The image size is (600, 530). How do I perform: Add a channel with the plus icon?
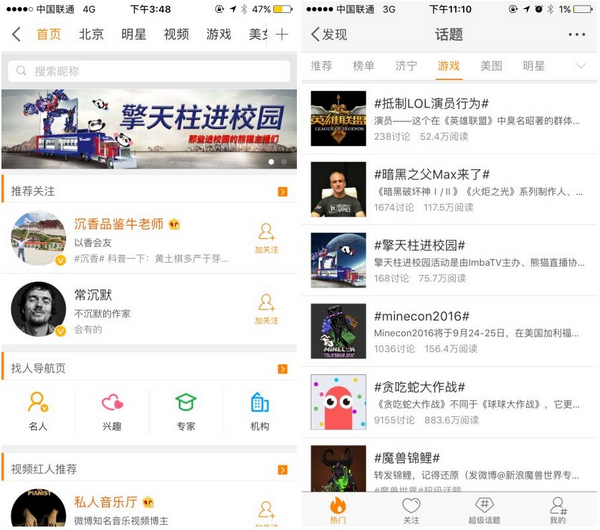click(282, 34)
